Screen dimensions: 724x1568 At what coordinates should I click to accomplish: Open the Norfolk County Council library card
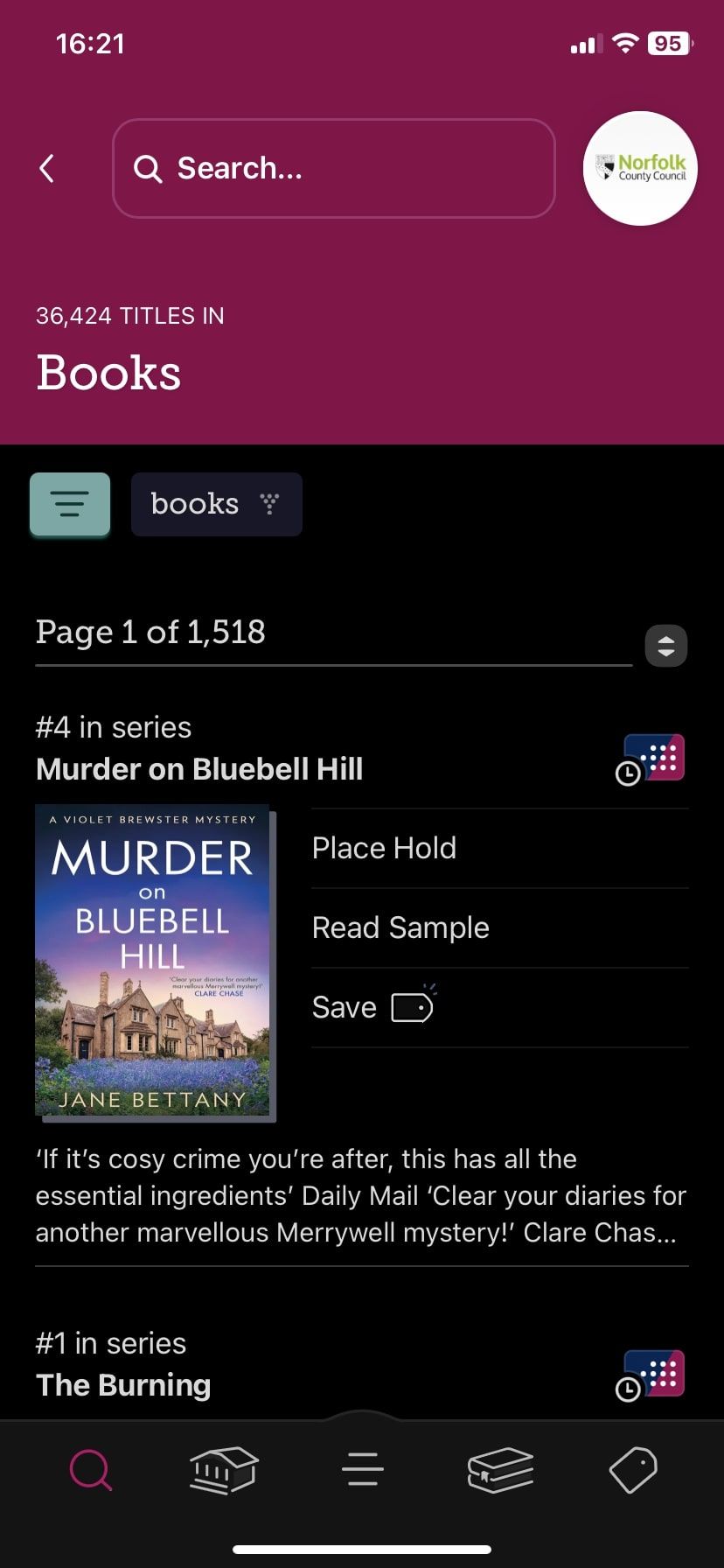[639, 168]
